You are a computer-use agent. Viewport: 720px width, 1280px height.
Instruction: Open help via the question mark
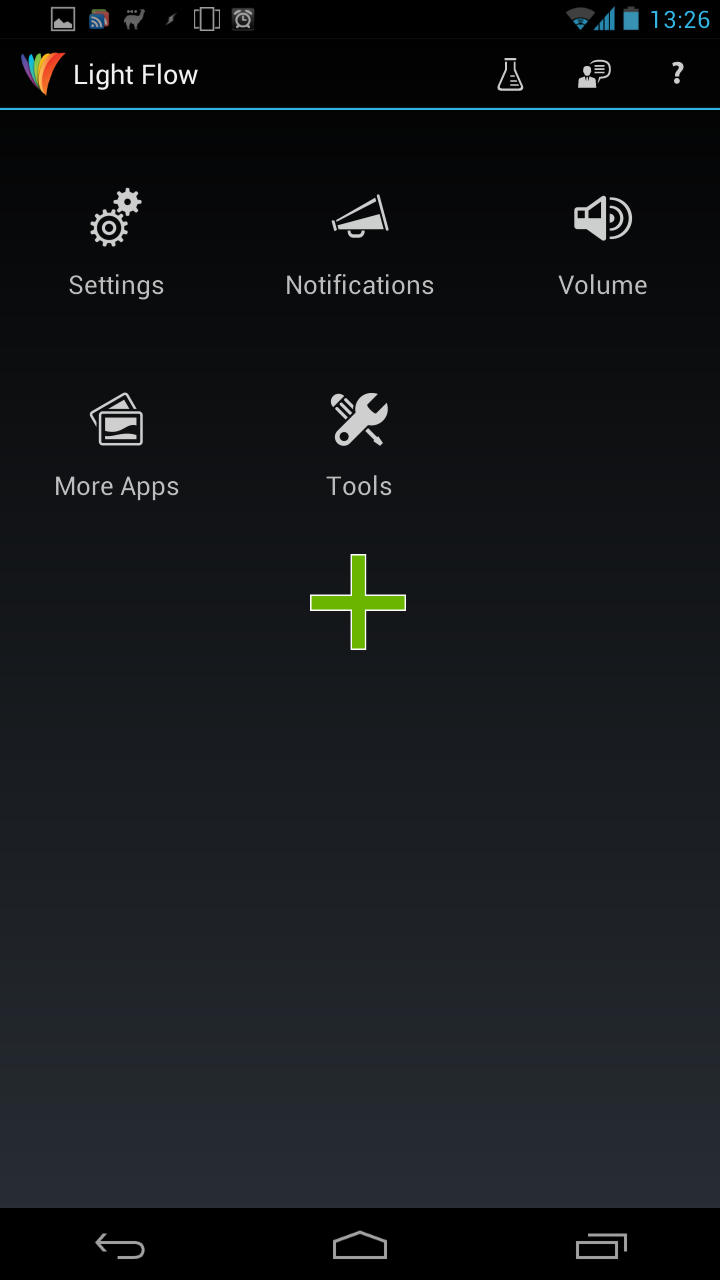coord(677,73)
